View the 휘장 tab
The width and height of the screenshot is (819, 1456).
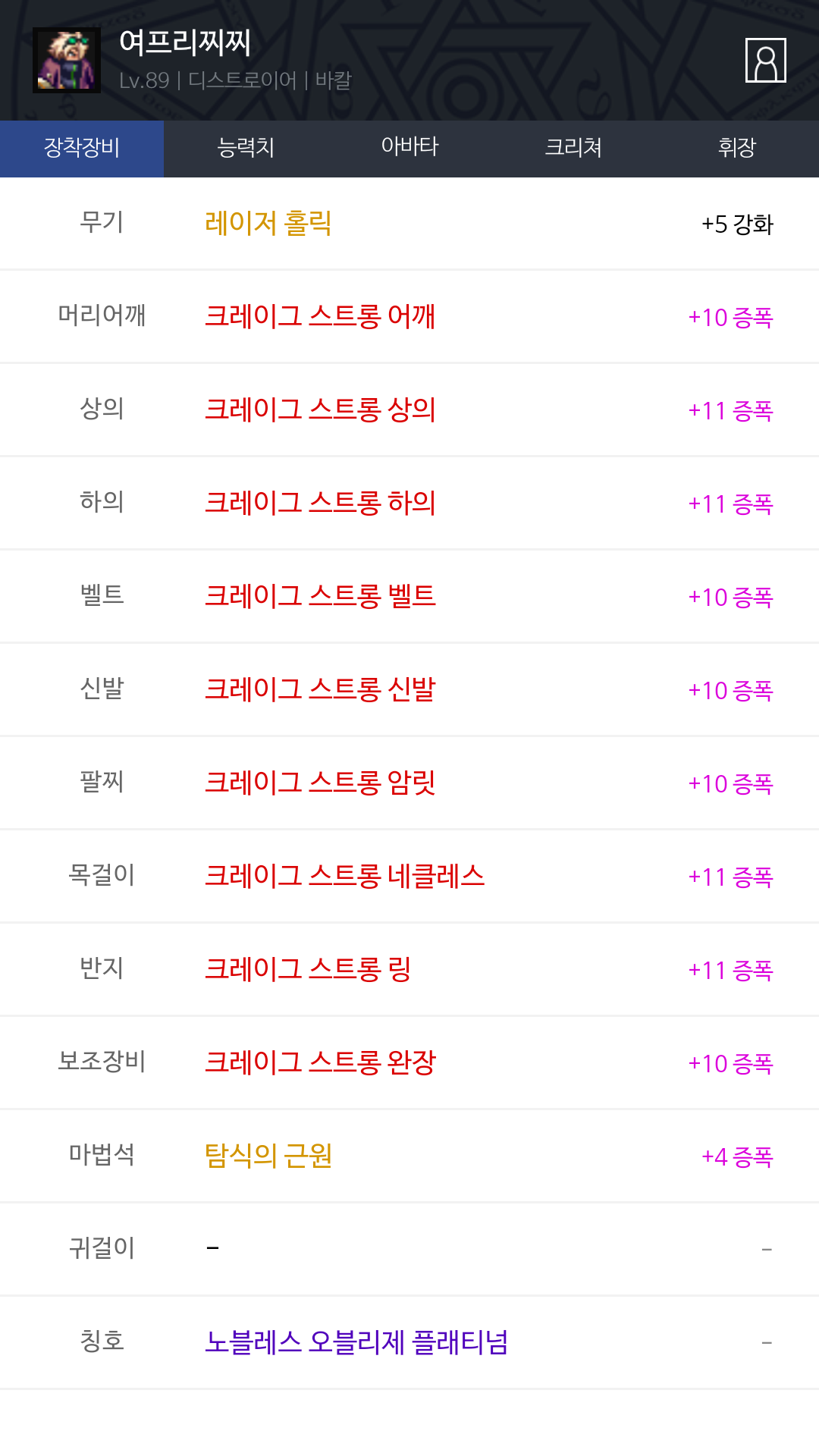point(736,148)
